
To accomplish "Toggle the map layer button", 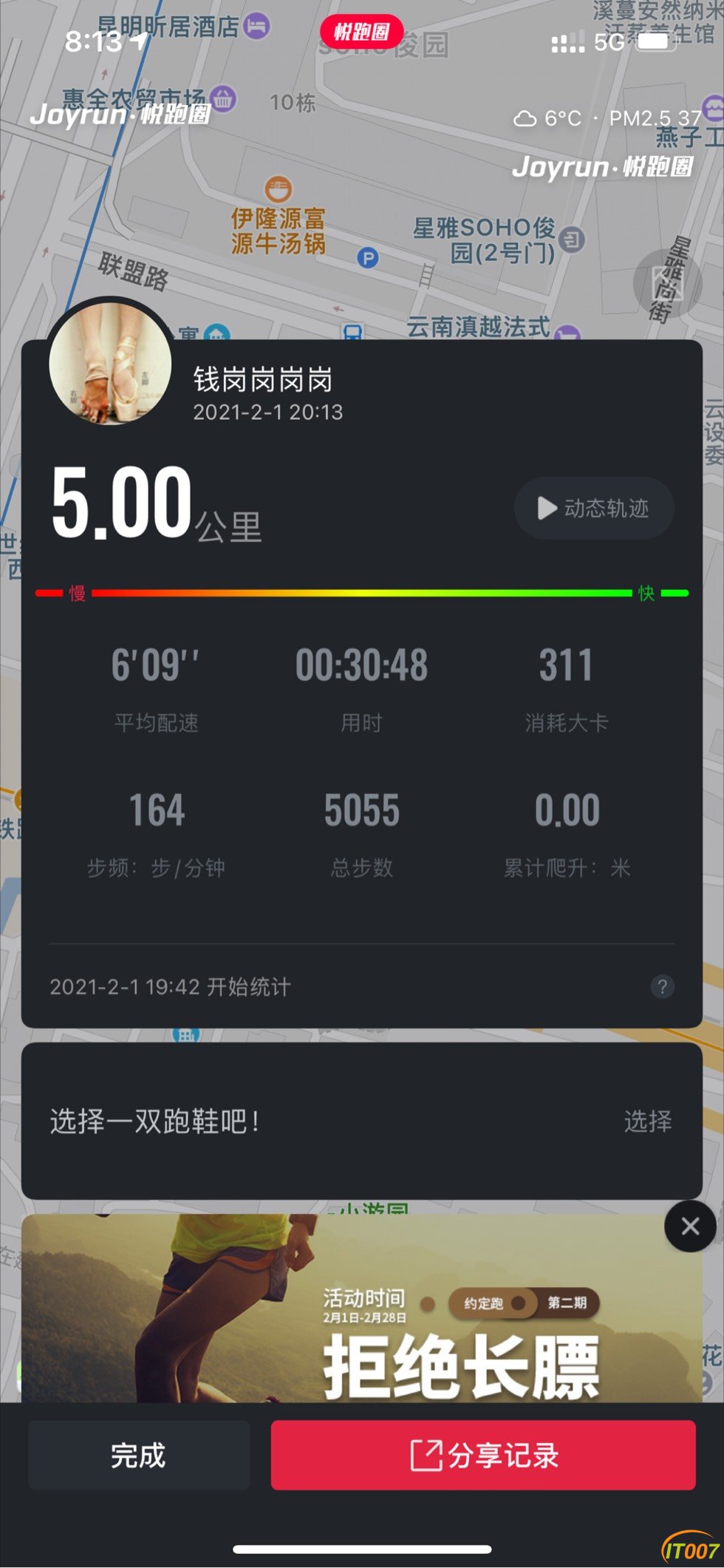I will (667, 283).
